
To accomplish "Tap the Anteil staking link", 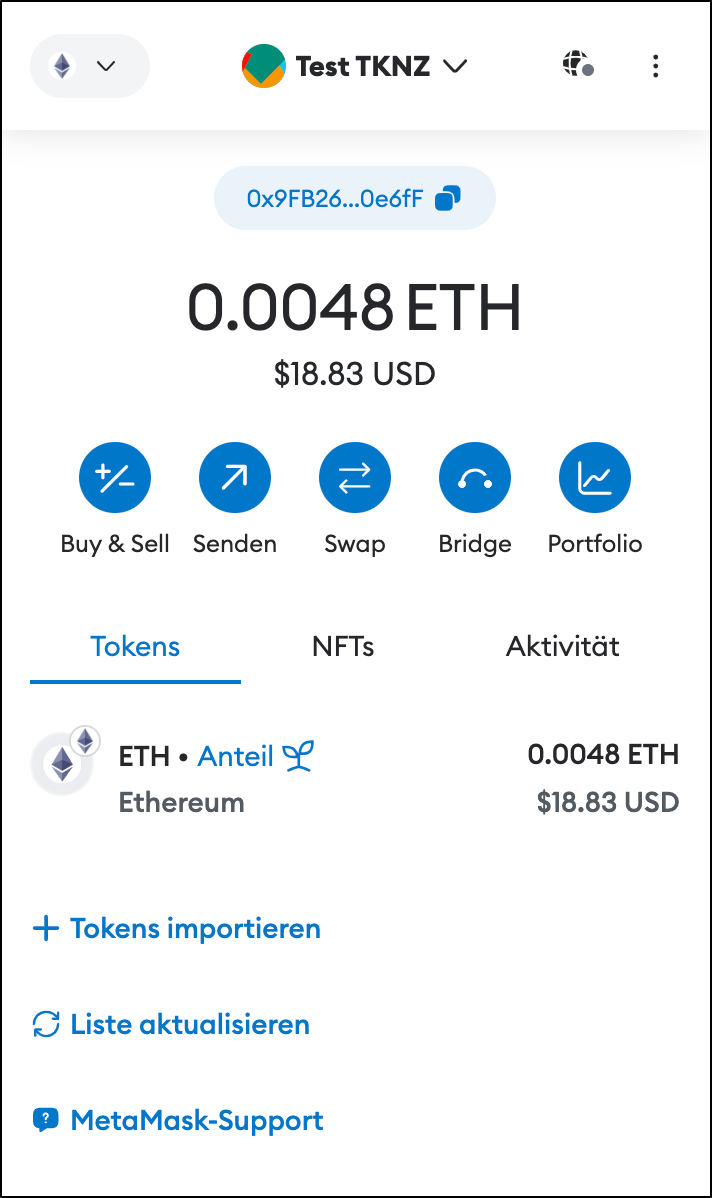I will 256,756.
